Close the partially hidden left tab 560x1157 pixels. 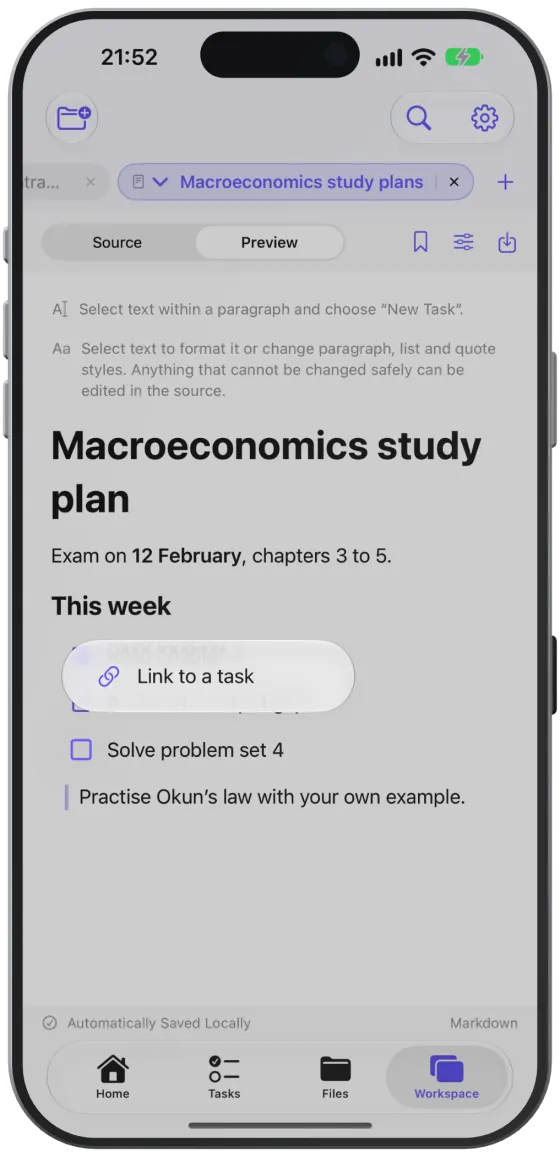coord(90,182)
